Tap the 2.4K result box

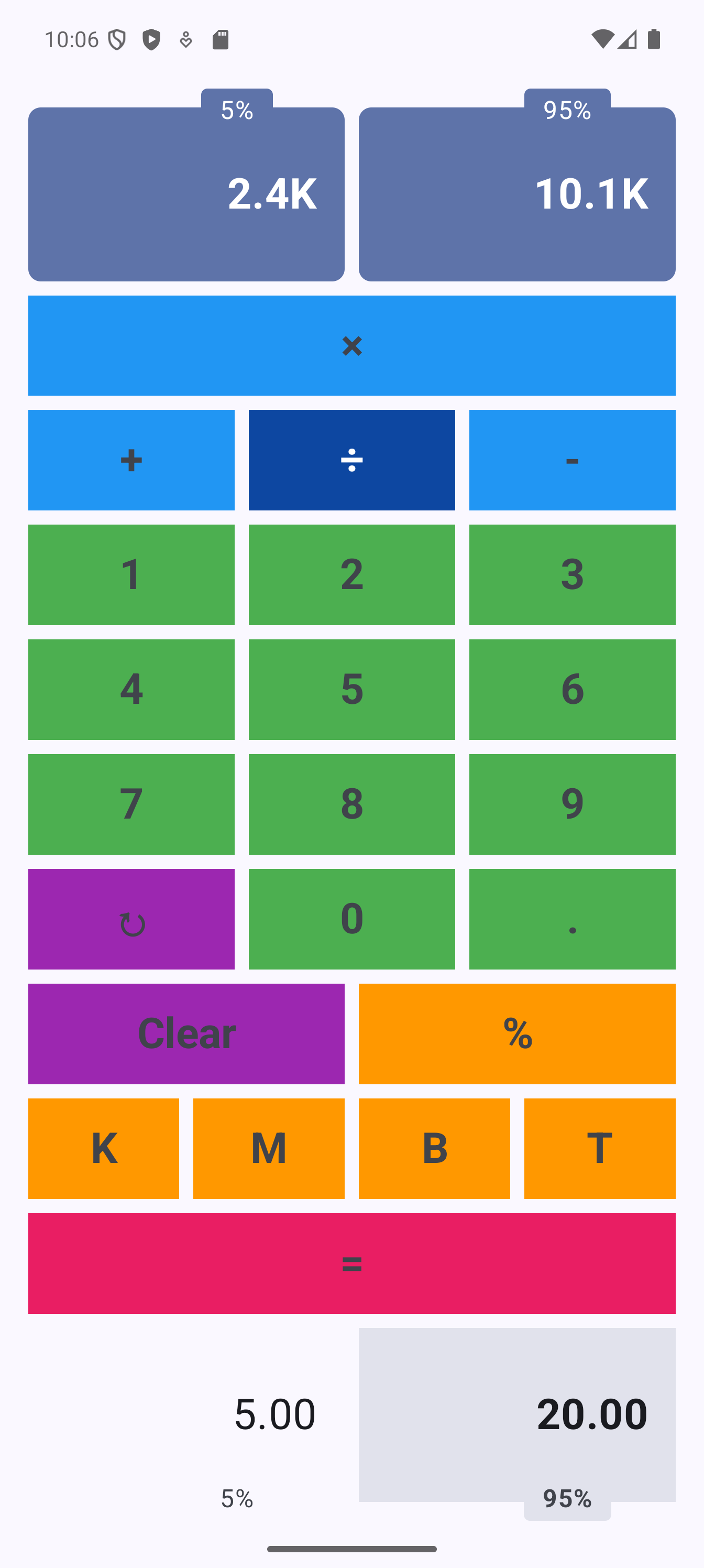coord(186,193)
